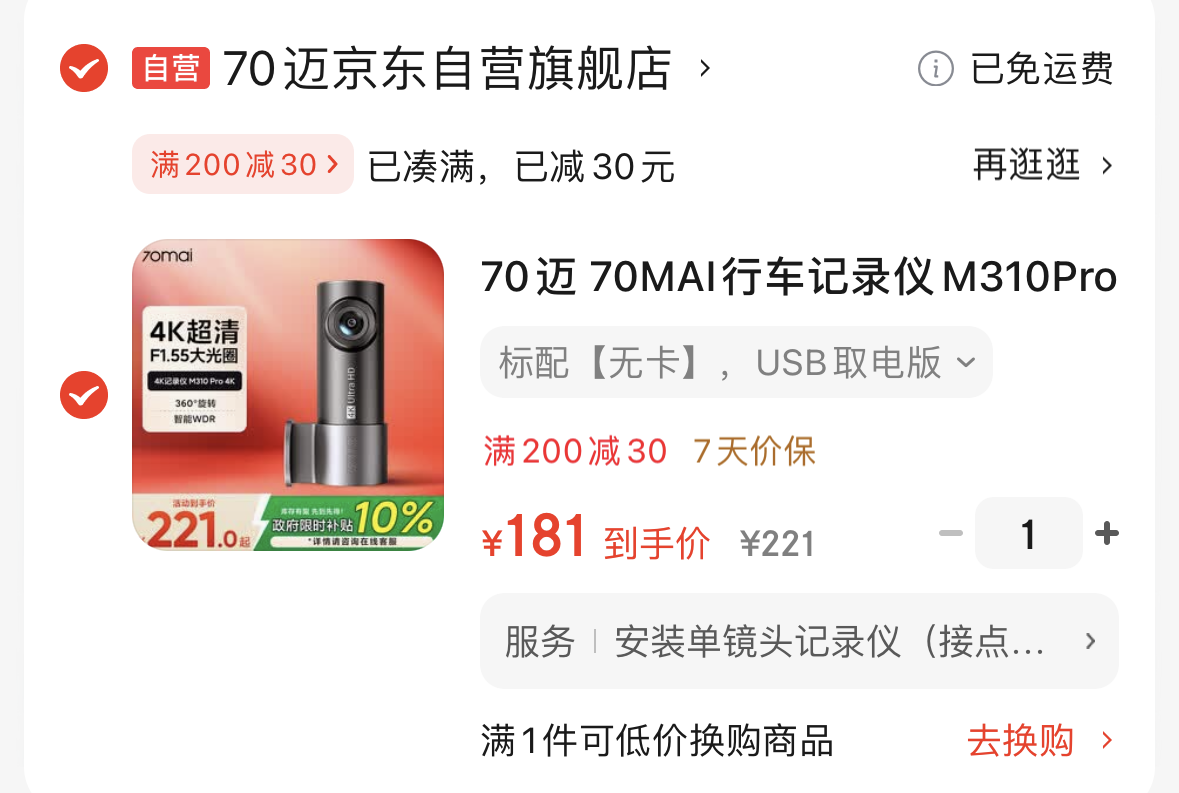Increase quantity with the plus button

[1106, 534]
